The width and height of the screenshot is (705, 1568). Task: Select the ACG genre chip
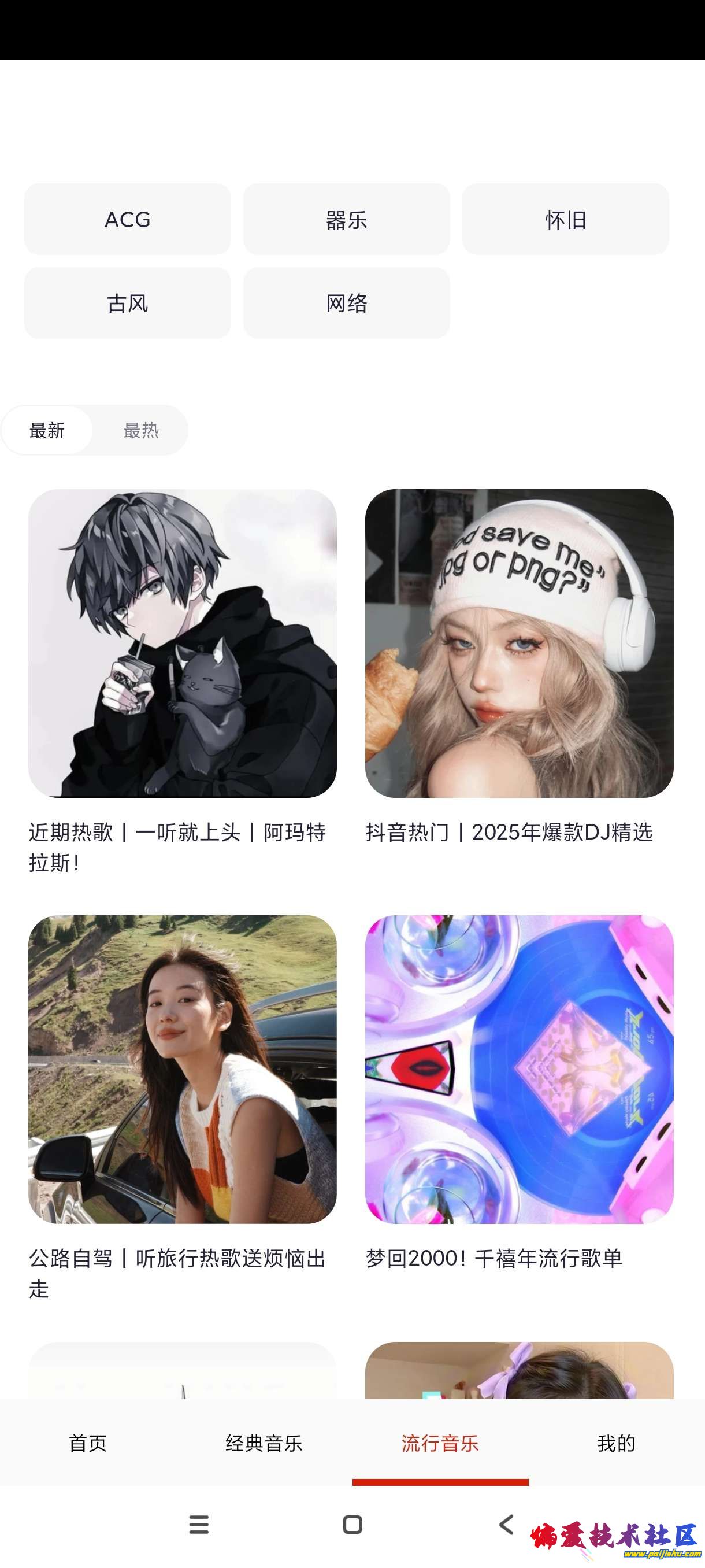point(127,219)
